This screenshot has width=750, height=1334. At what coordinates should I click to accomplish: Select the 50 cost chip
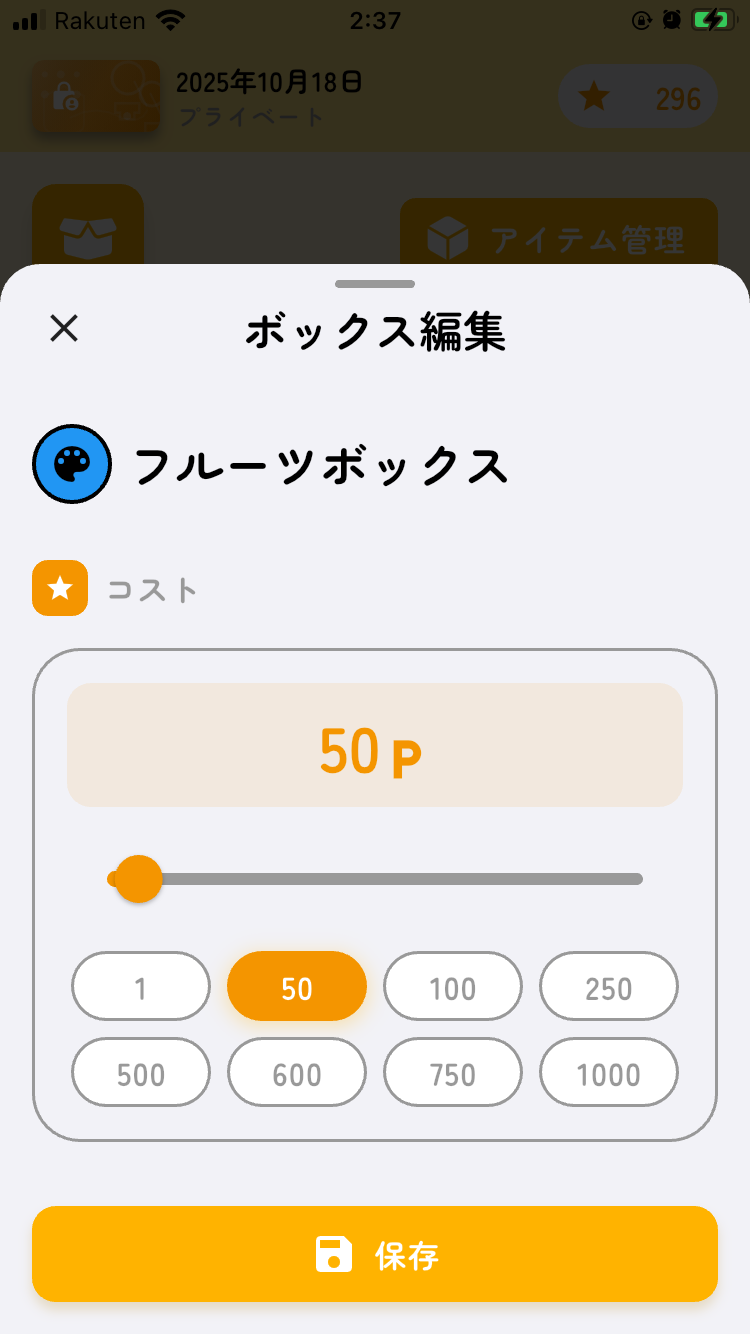[297, 988]
